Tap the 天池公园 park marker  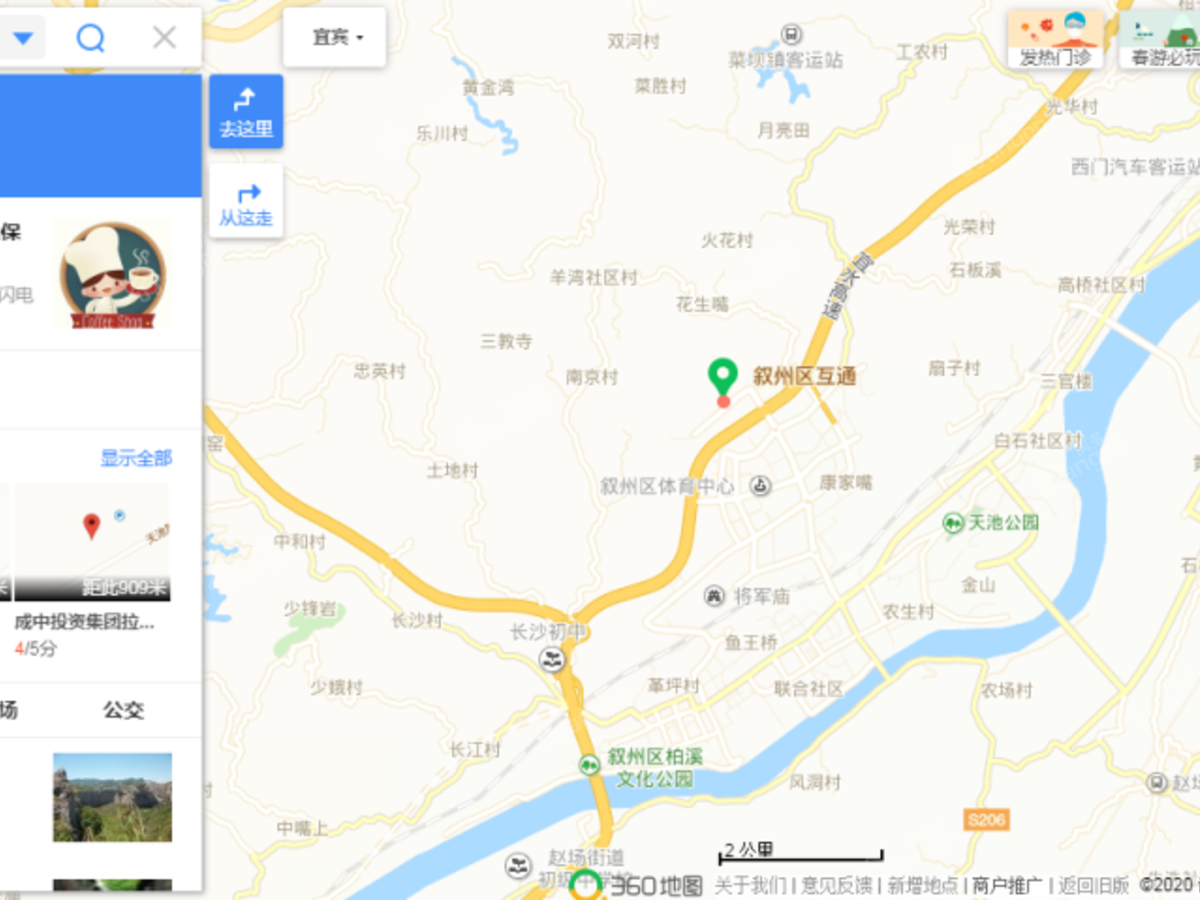coord(955,522)
